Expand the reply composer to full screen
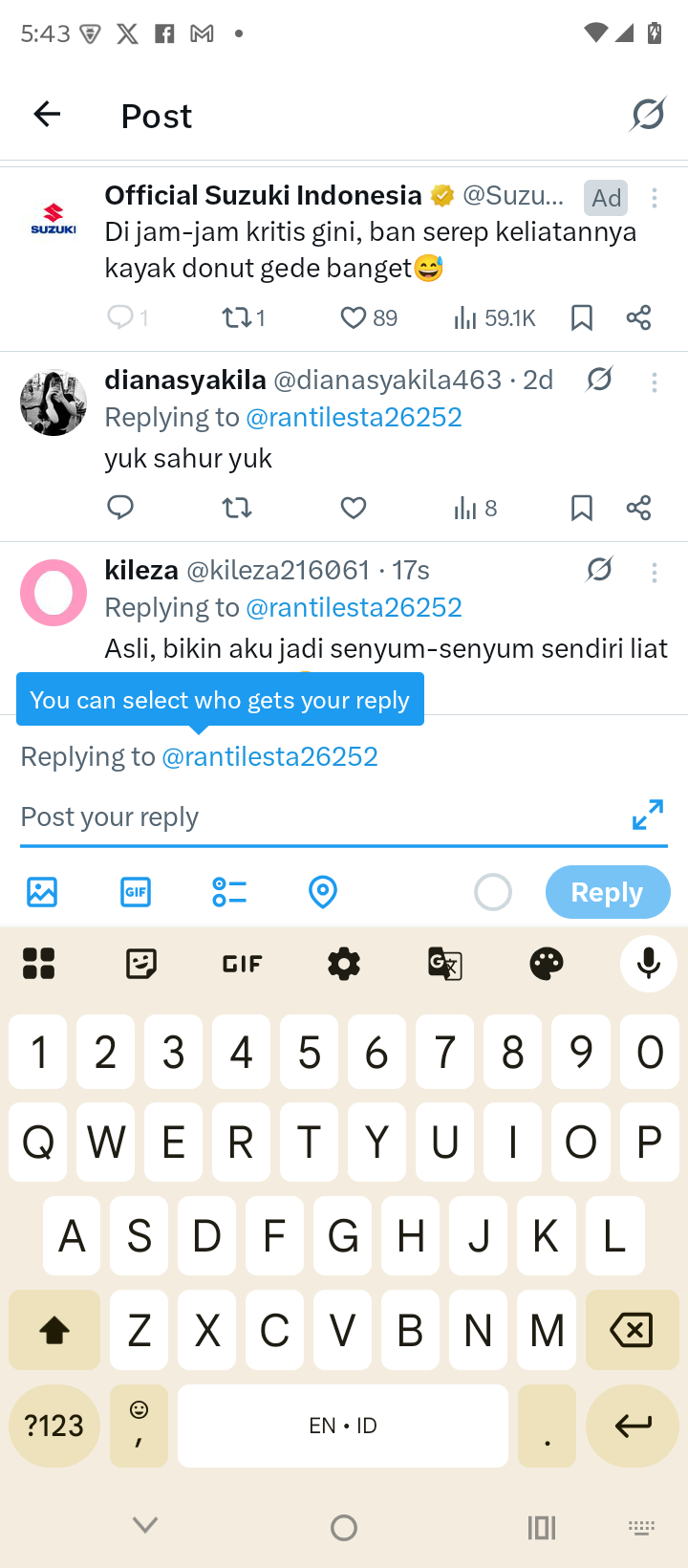 click(x=647, y=815)
